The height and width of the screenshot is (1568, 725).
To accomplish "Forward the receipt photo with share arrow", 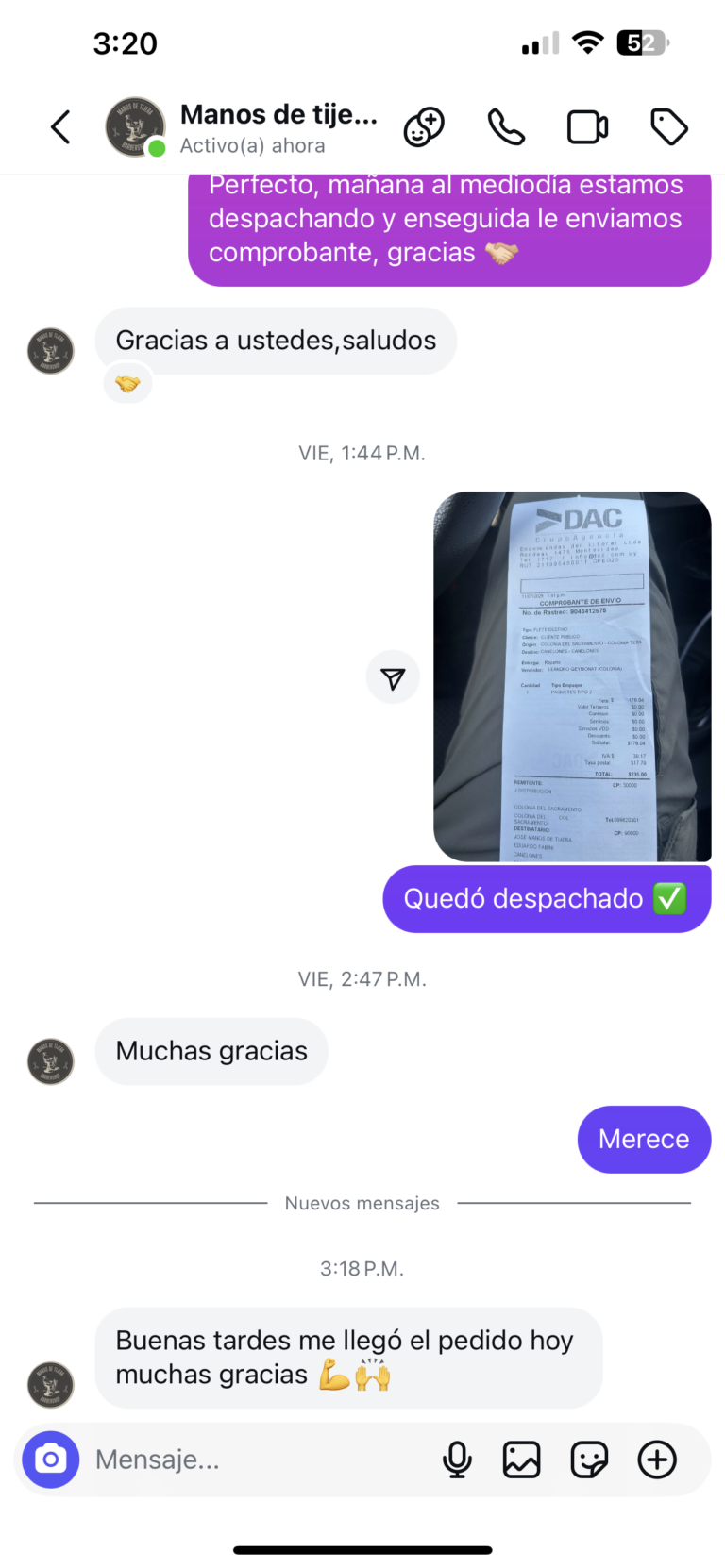I will 393,677.
